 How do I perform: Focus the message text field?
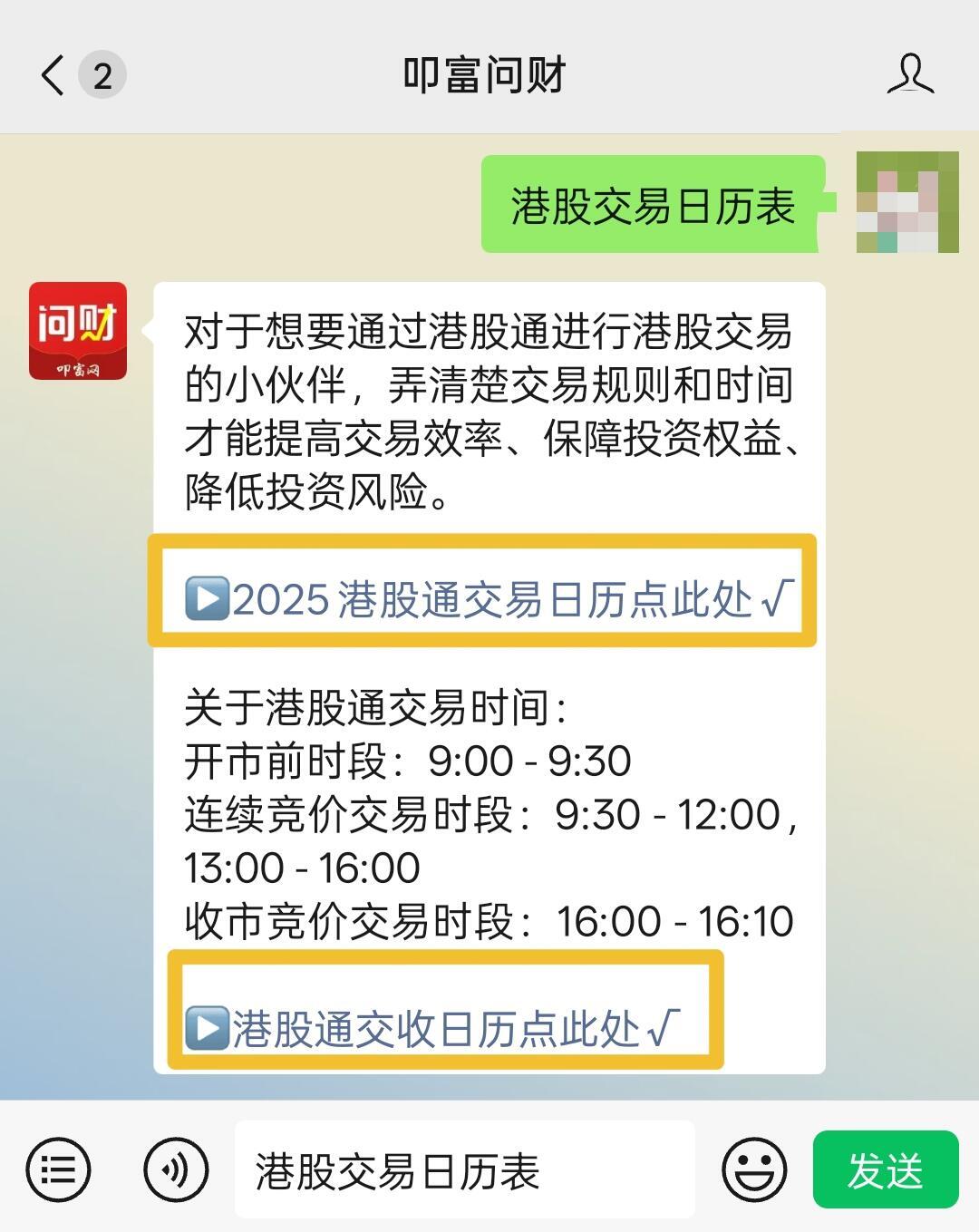pyautogui.click(x=464, y=1169)
